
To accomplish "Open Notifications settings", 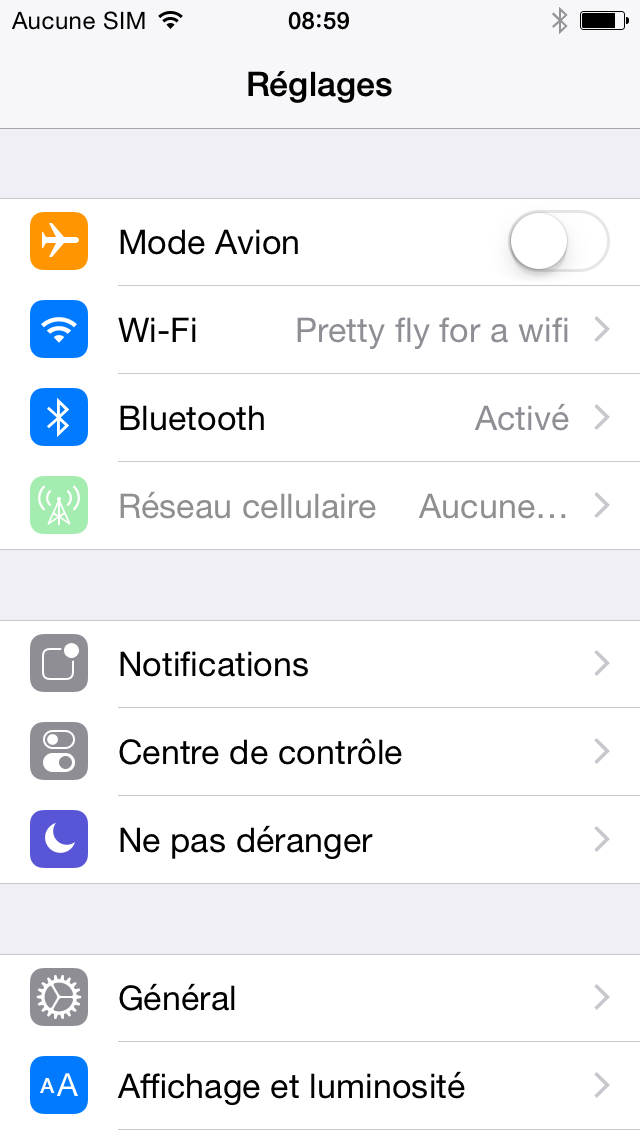I will pyautogui.click(x=320, y=664).
